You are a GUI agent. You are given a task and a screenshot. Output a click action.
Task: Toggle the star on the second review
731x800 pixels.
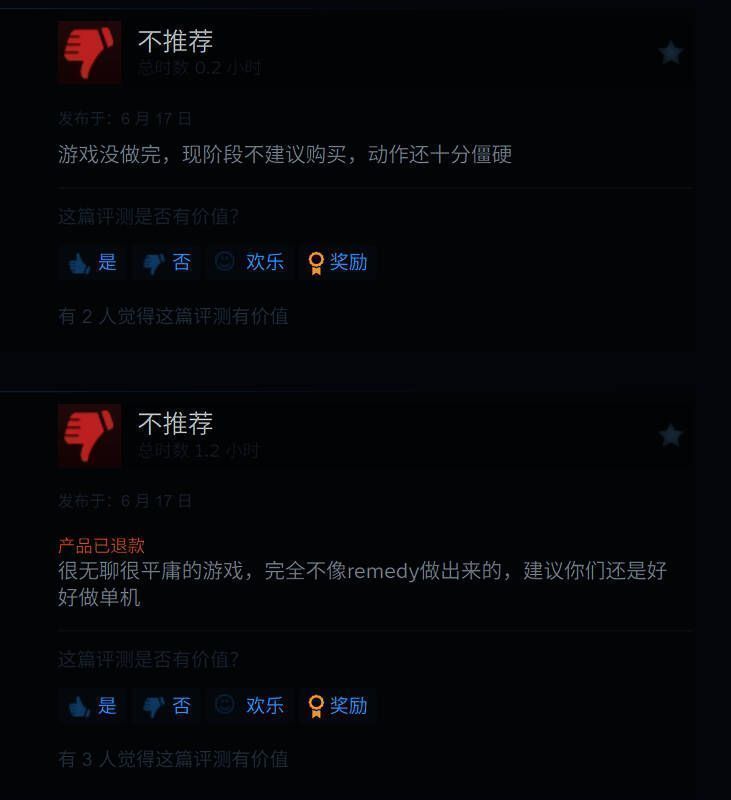(671, 434)
